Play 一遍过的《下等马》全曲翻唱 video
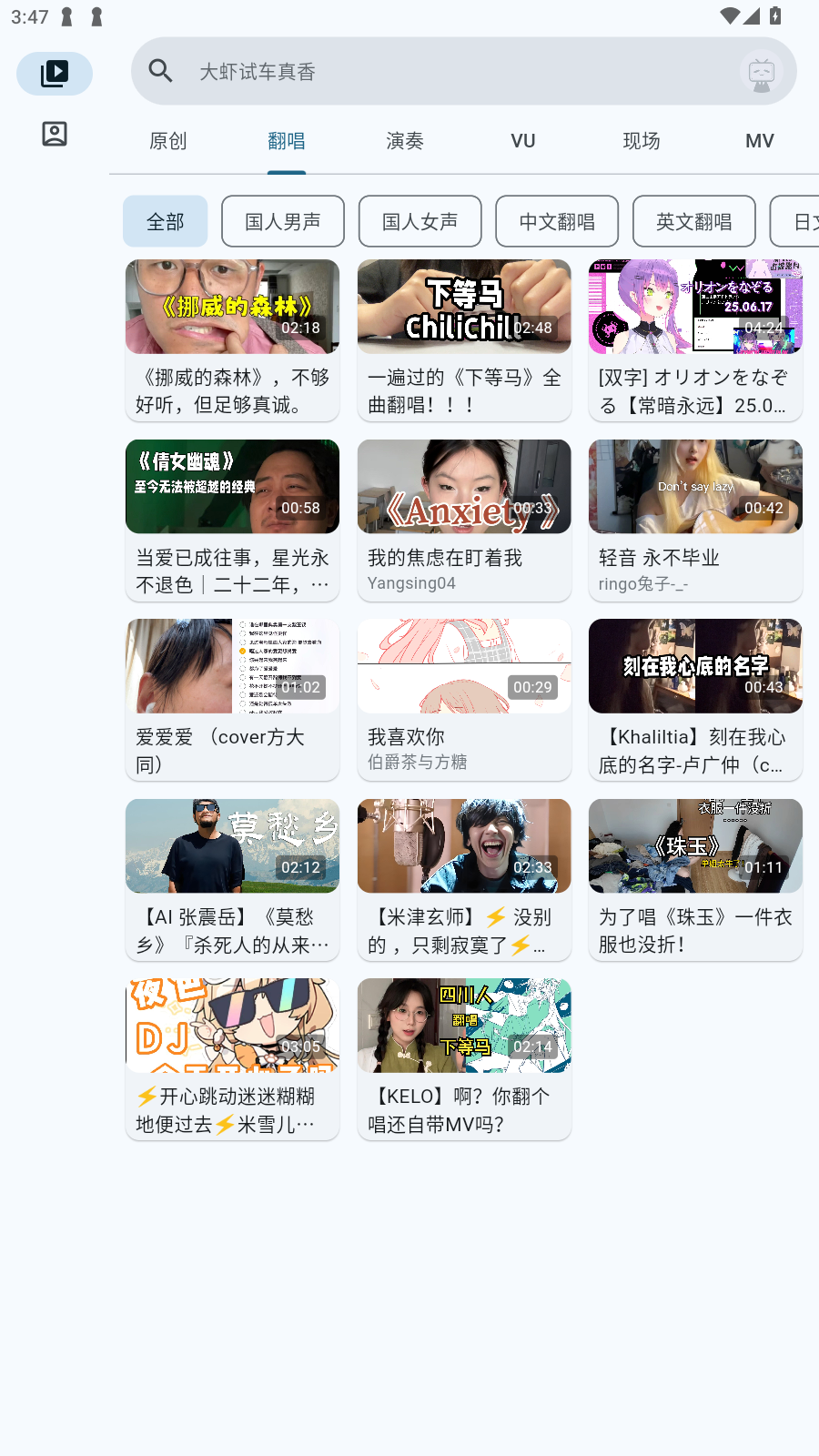 point(464,339)
